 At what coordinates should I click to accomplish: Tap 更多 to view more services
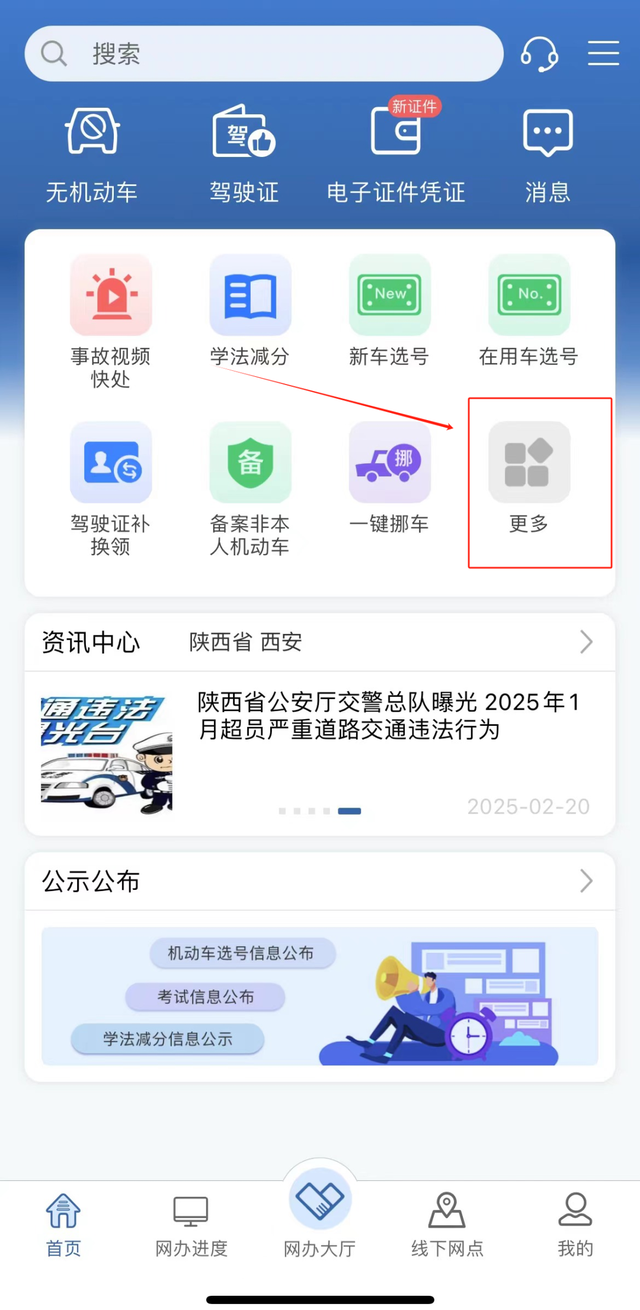tap(528, 477)
